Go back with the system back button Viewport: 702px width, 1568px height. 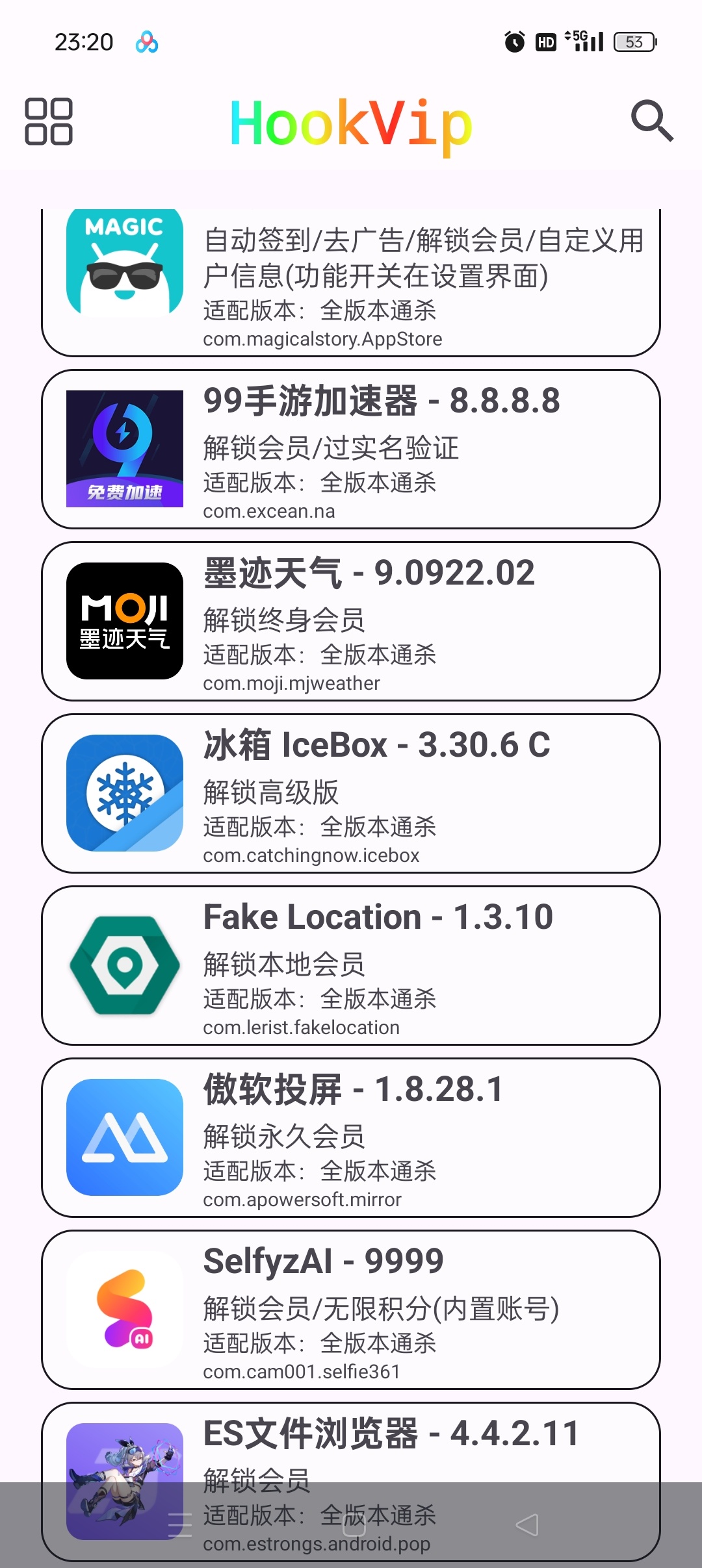click(527, 1524)
